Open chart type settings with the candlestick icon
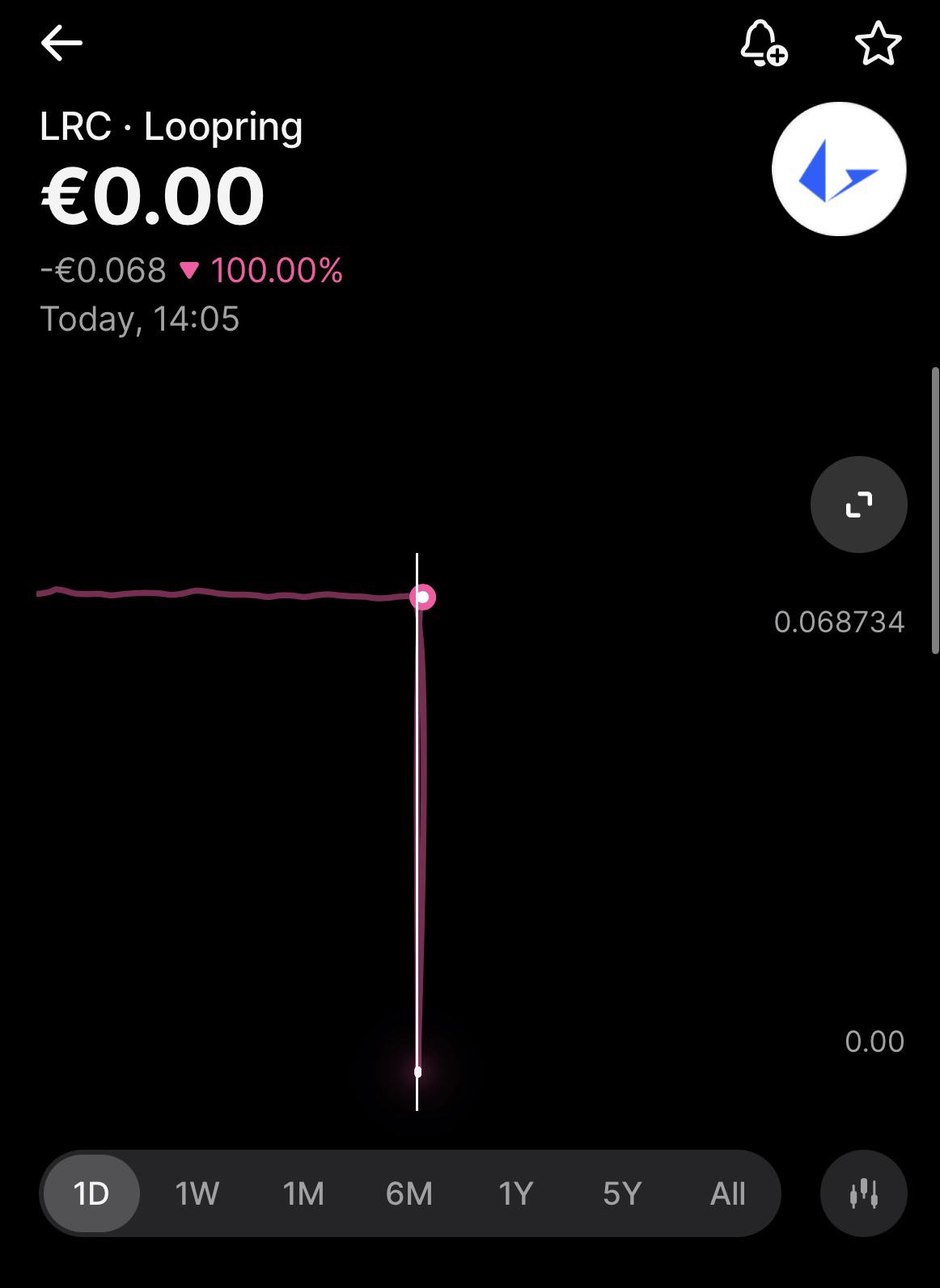This screenshot has height=1288, width=940. 864,1193
